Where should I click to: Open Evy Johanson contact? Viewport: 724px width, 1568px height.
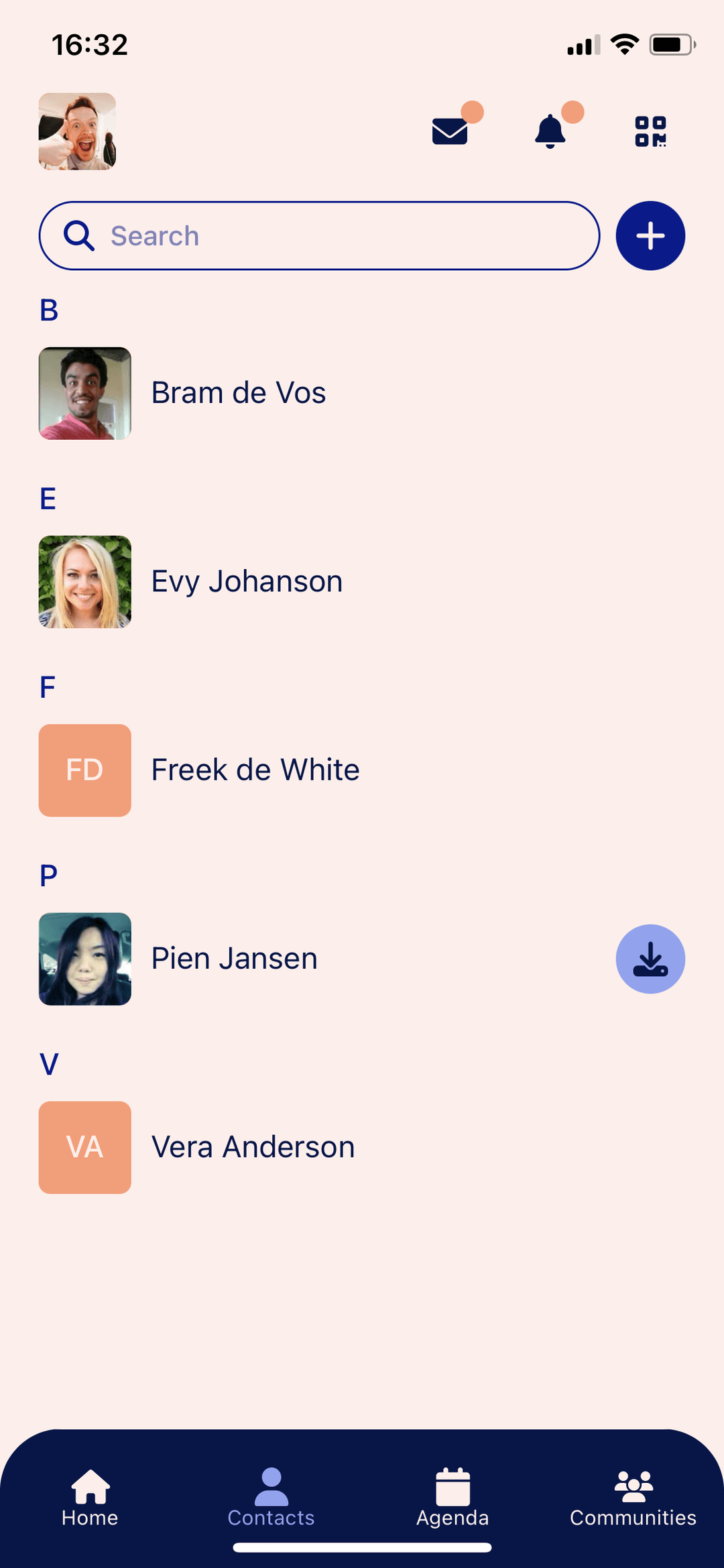coord(246,582)
